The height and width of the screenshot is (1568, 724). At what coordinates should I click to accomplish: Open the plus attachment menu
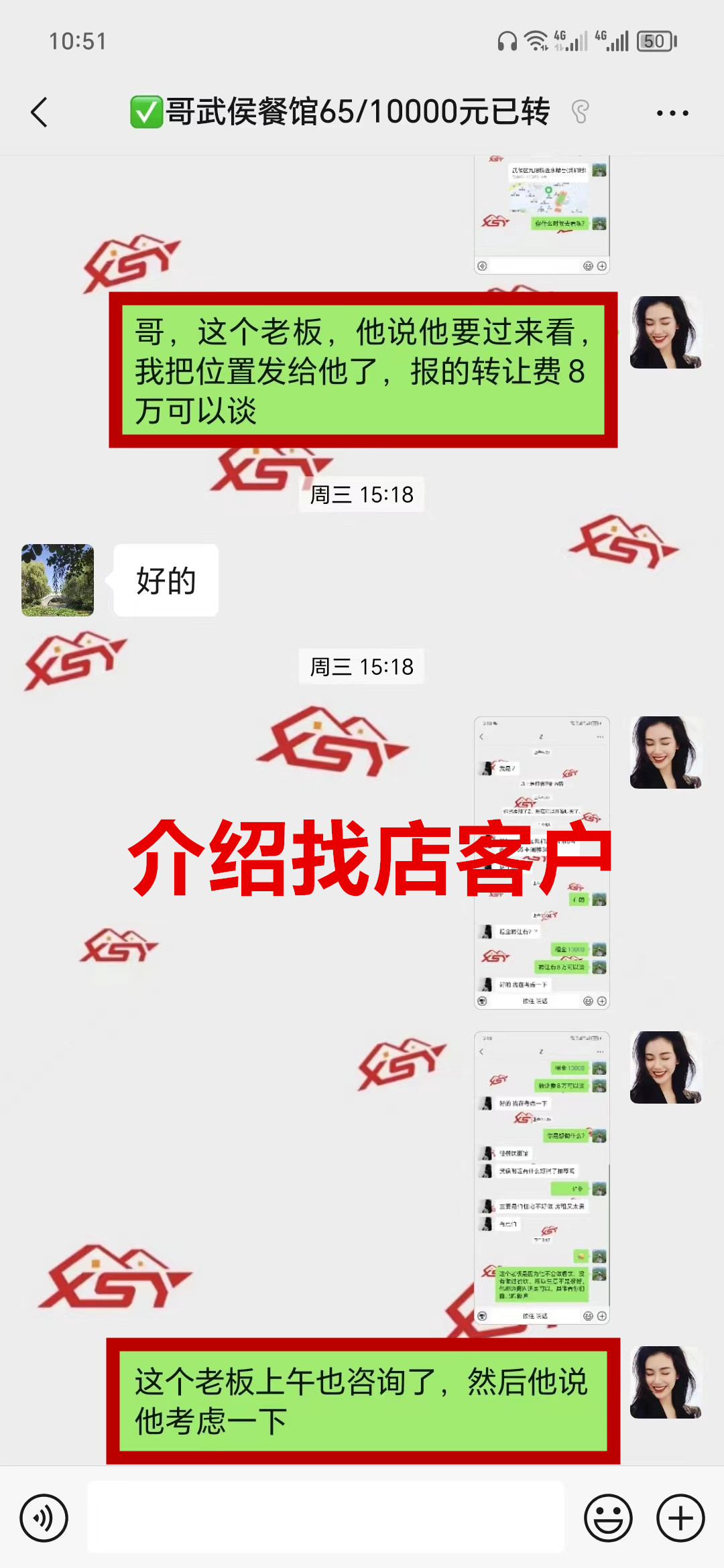click(x=680, y=1518)
